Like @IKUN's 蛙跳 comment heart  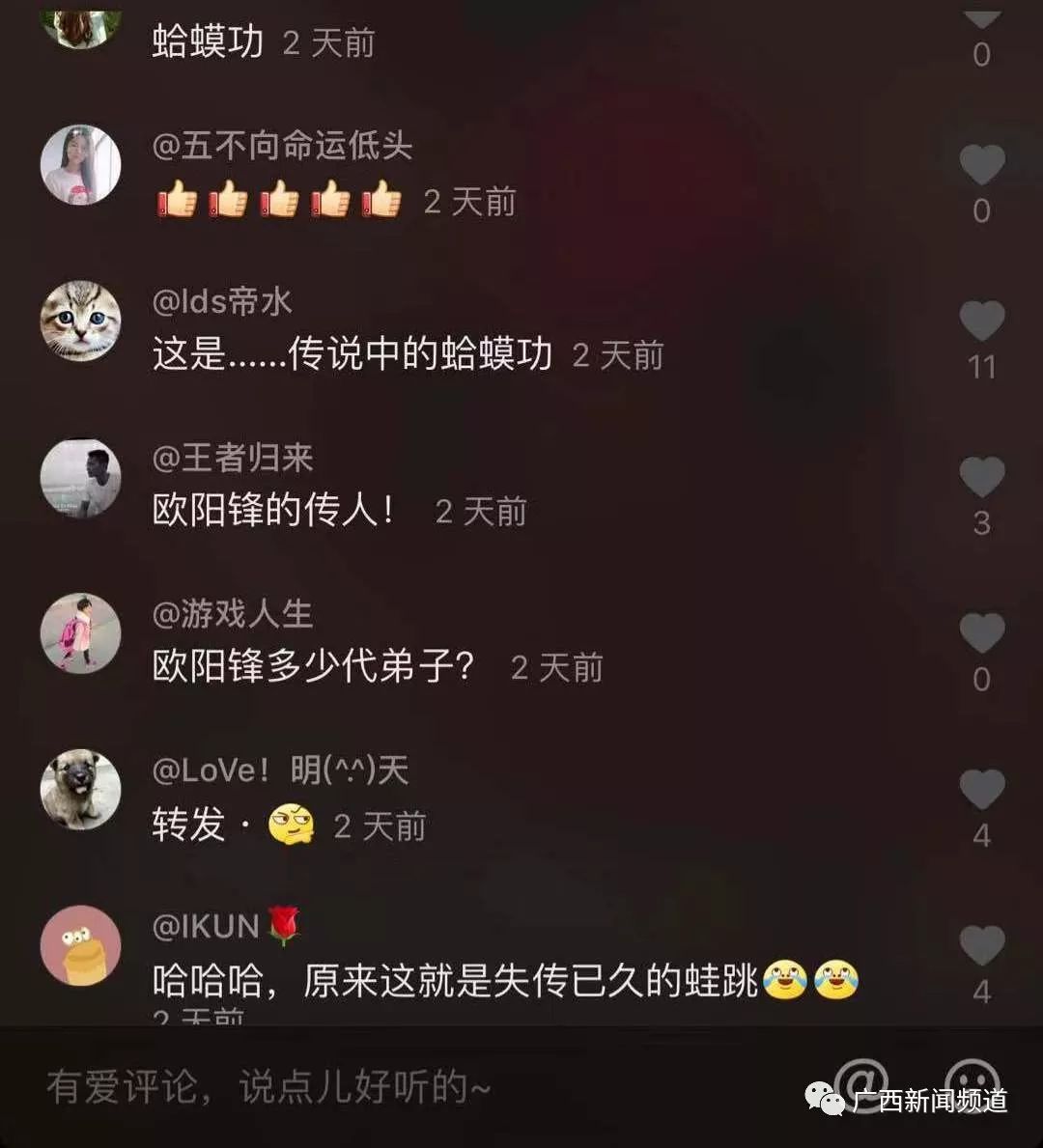[983, 944]
